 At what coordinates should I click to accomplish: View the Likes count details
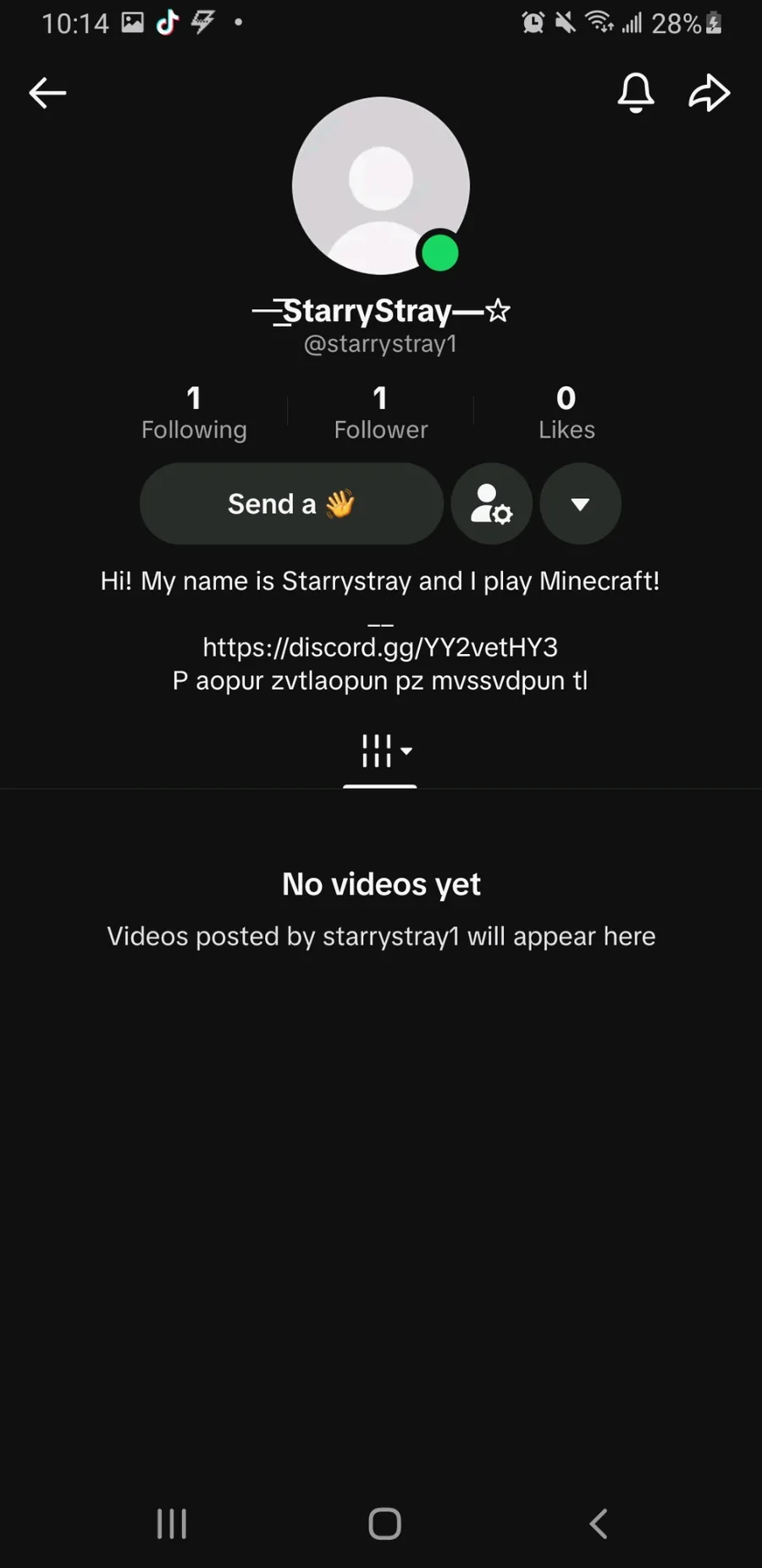tap(566, 413)
